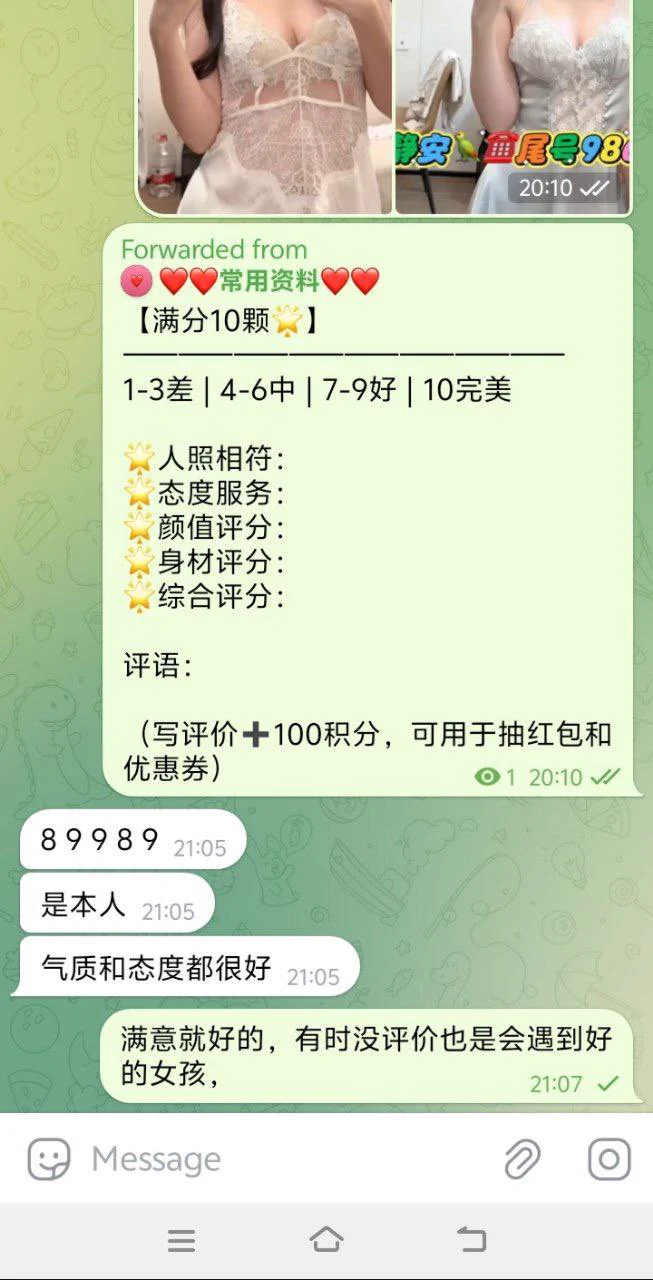Go back using system back button

coord(471,1240)
